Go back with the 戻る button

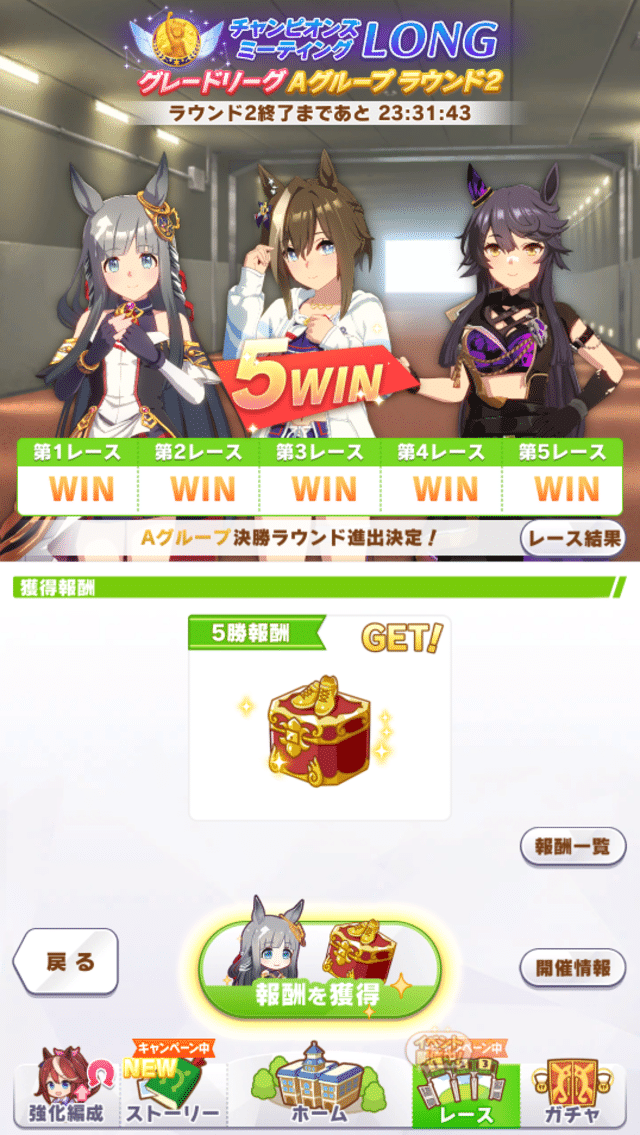(x=68, y=963)
